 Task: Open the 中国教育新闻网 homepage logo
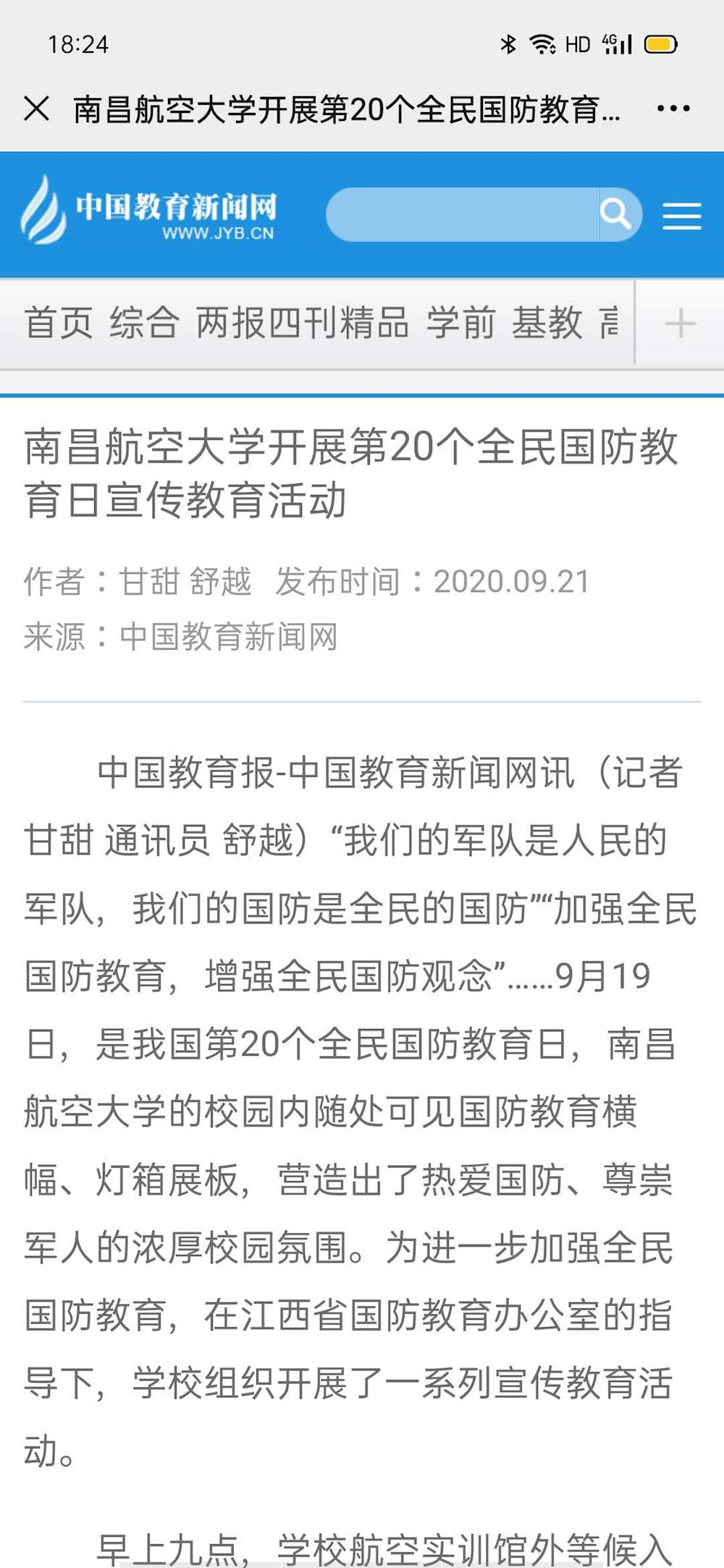(149, 211)
